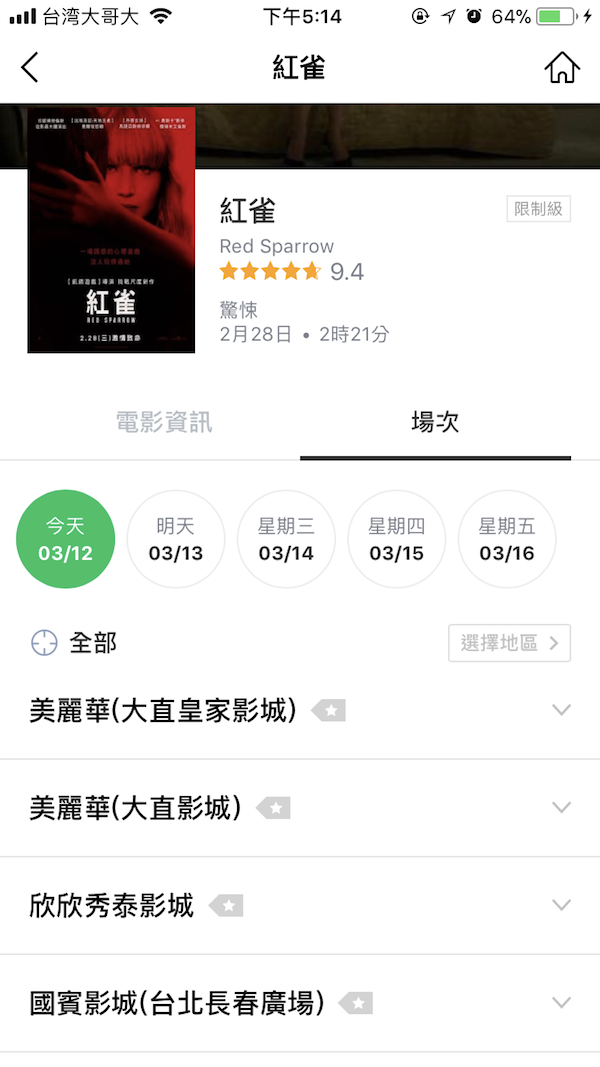Image resolution: width=600 pixels, height=1067 pixels.
Task: Select the 場次 tab
Action: tap(435, 422)
